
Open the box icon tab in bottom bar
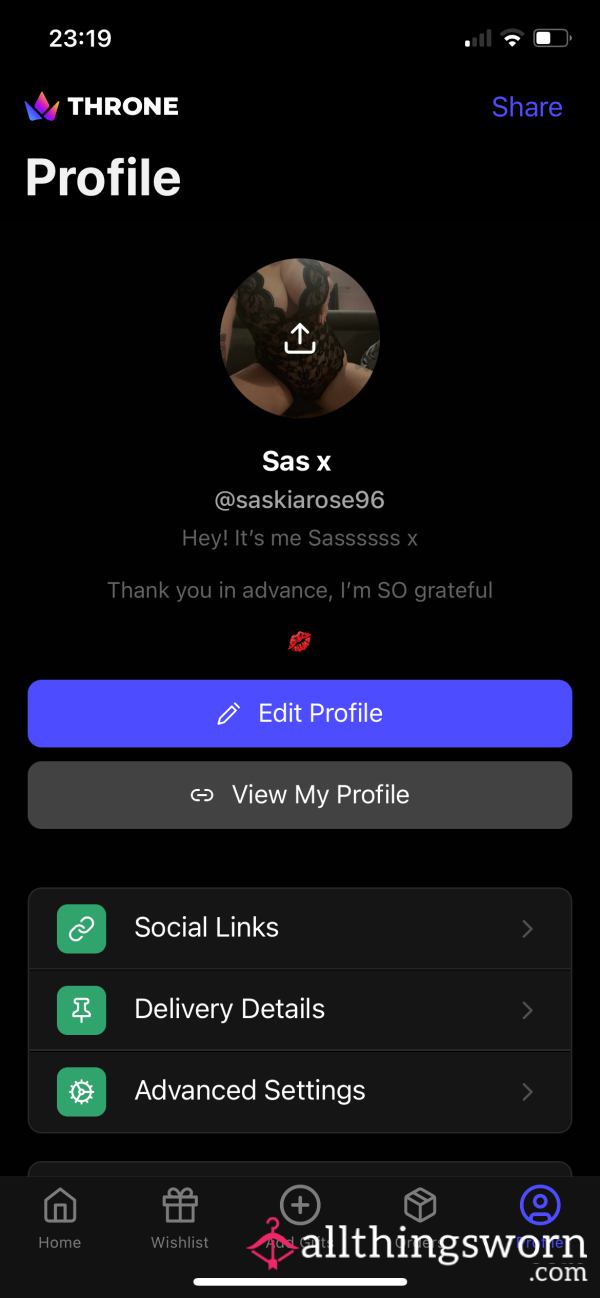coord(420,1219)
